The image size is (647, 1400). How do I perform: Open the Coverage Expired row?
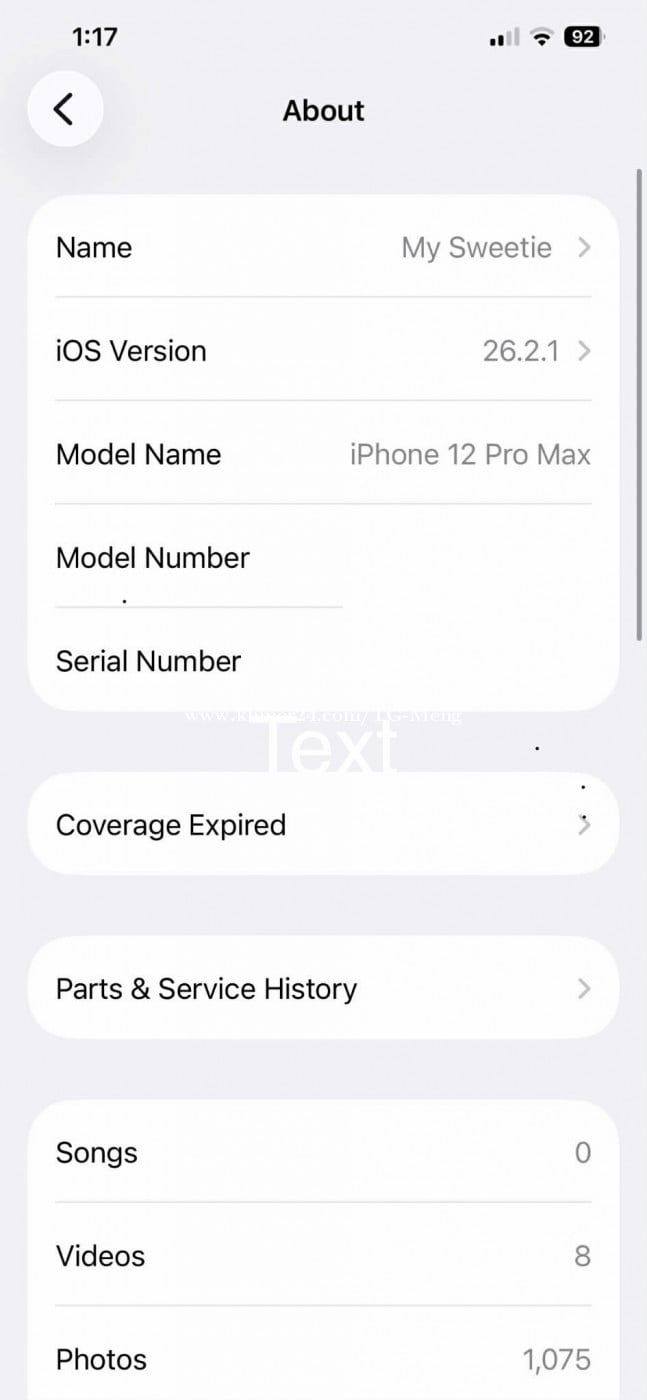tap(323, 825)
